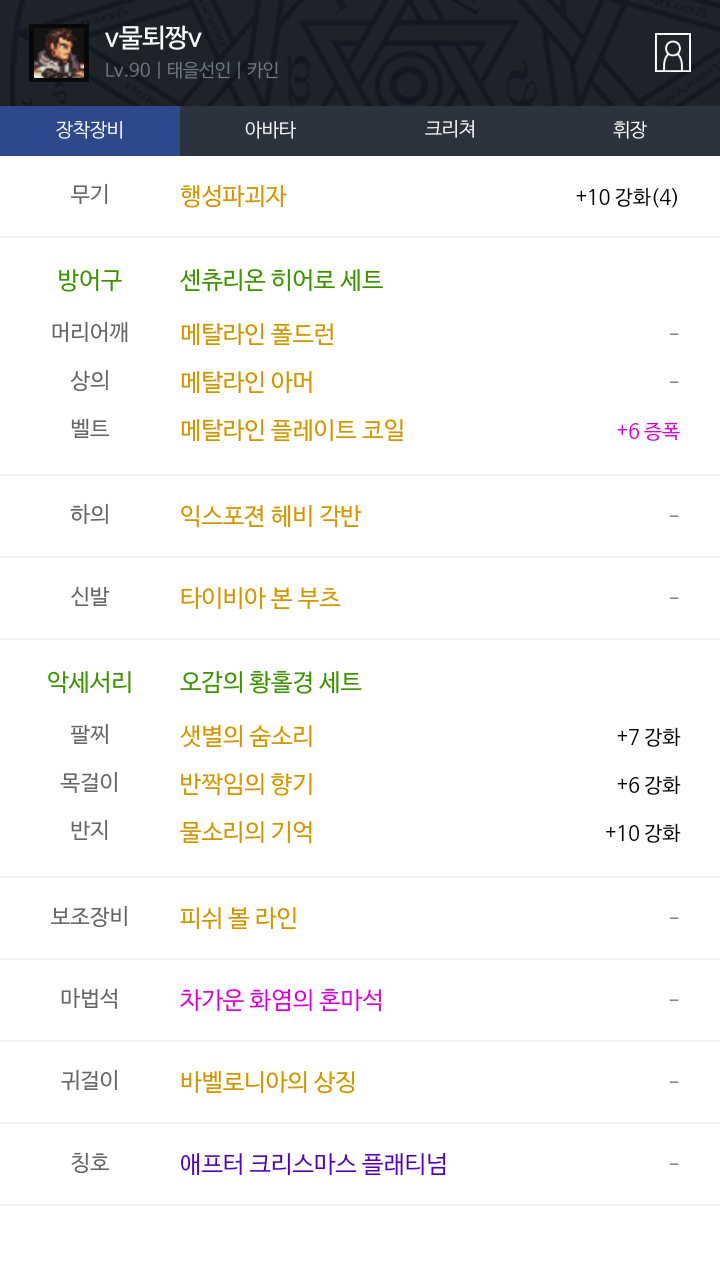View the 피쉬 볼 라인 item
This screenshot has height=1280, width=720.
(239, 918)
